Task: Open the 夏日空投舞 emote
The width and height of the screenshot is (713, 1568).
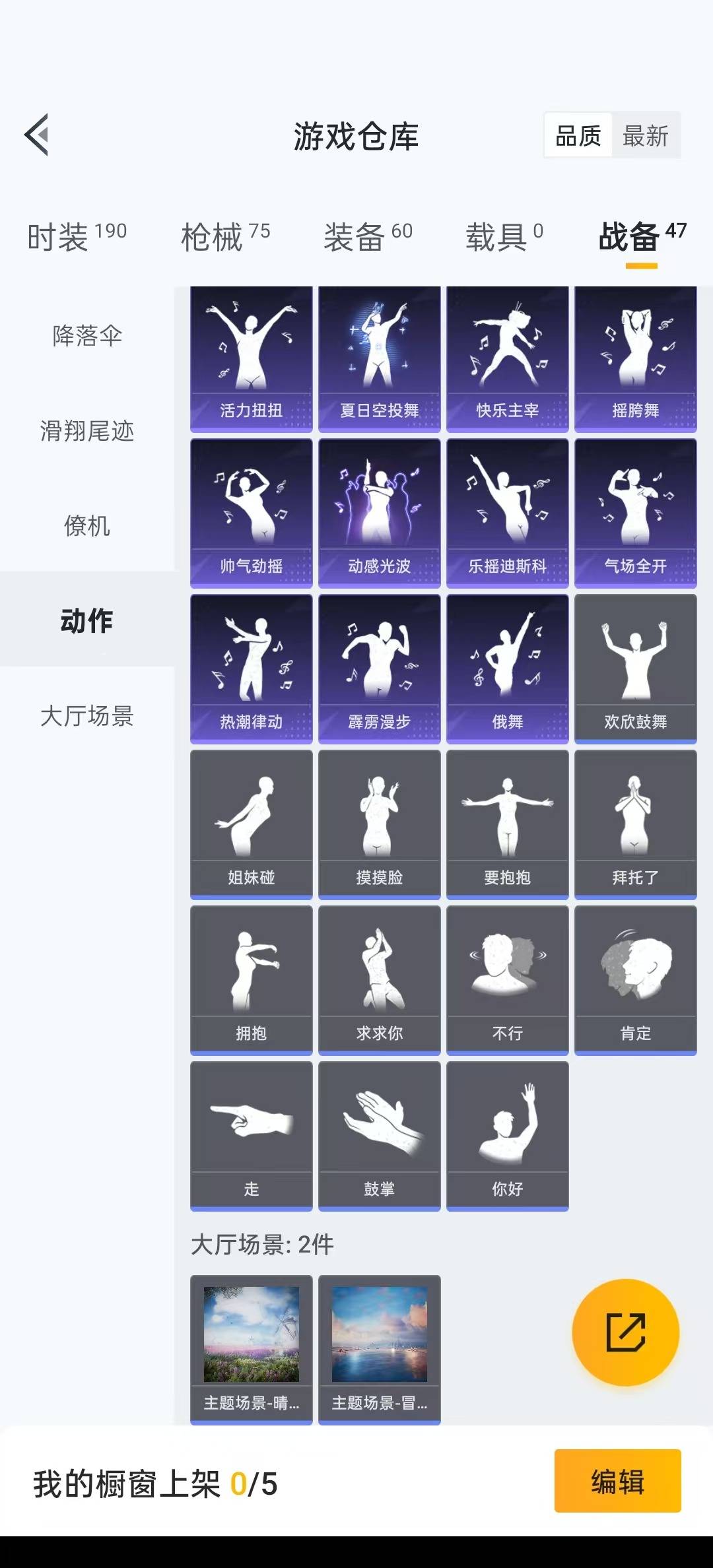Action: pos(379,360)
